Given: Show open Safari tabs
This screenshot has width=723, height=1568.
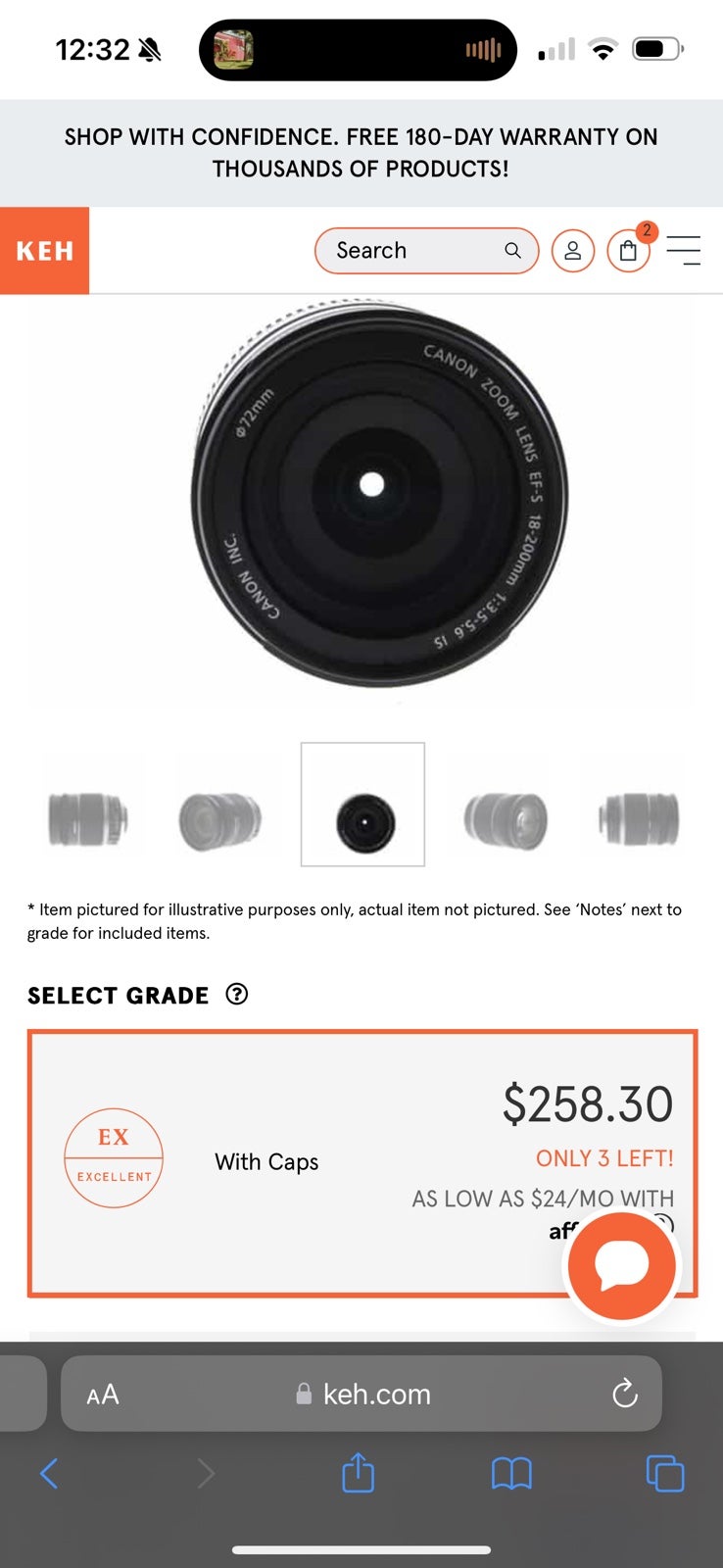Looking at the screenshot, I should 665,1473.
